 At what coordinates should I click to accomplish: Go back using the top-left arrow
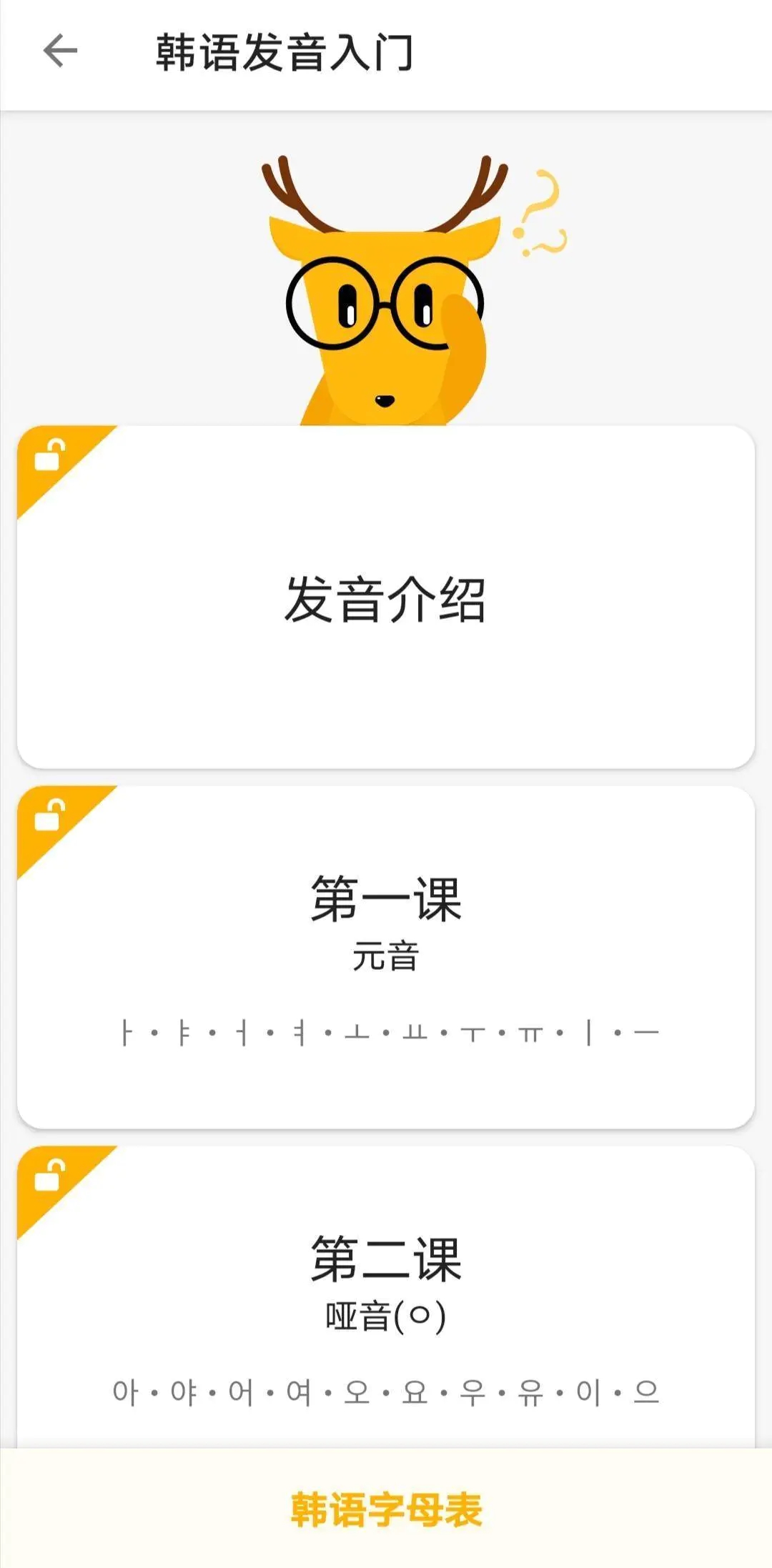(x=60, y=51)
